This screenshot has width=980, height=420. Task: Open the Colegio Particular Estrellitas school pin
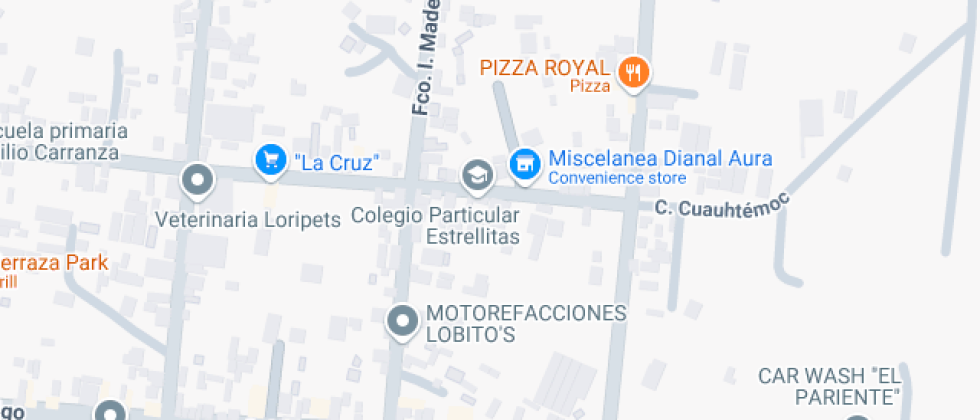pos(478,176)
